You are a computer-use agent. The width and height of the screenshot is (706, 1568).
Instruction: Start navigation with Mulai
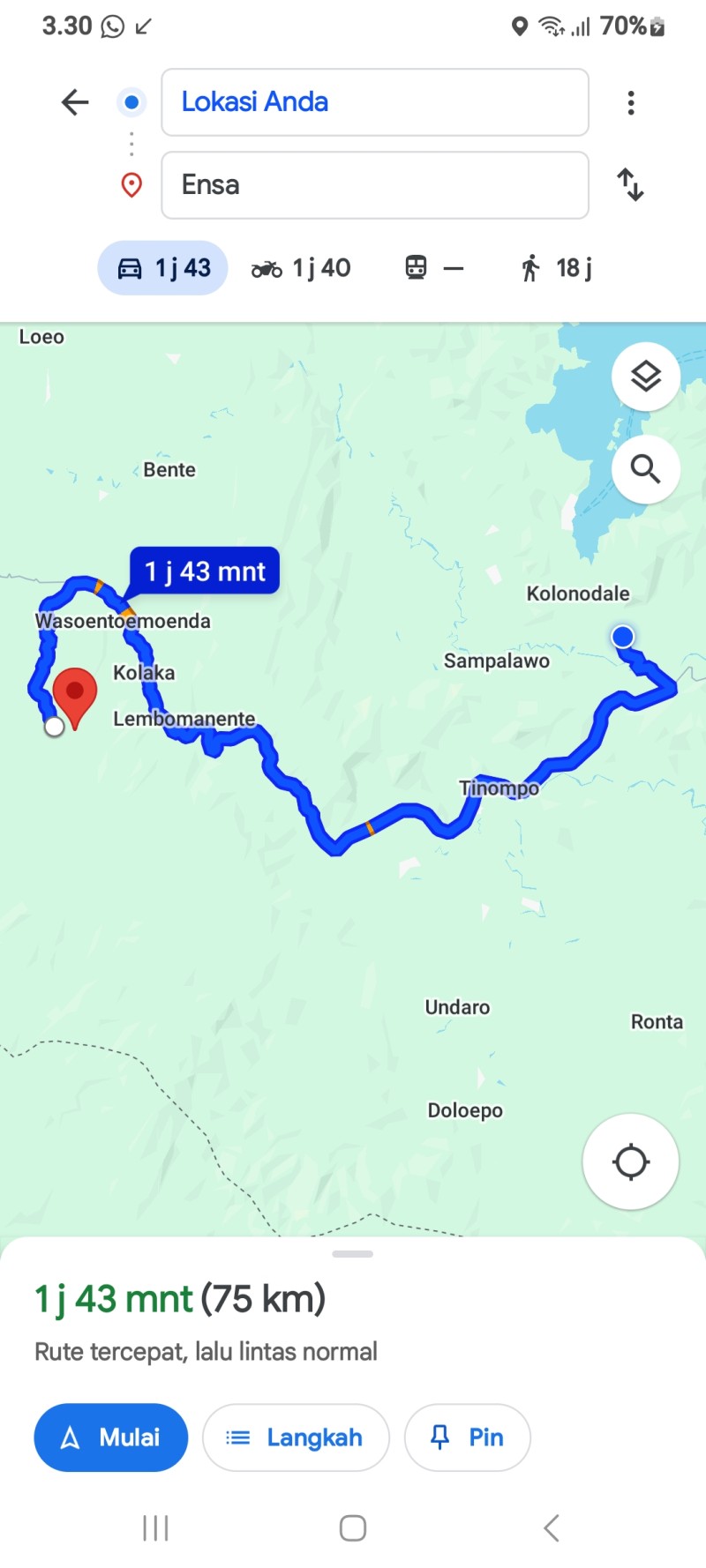111,1437
